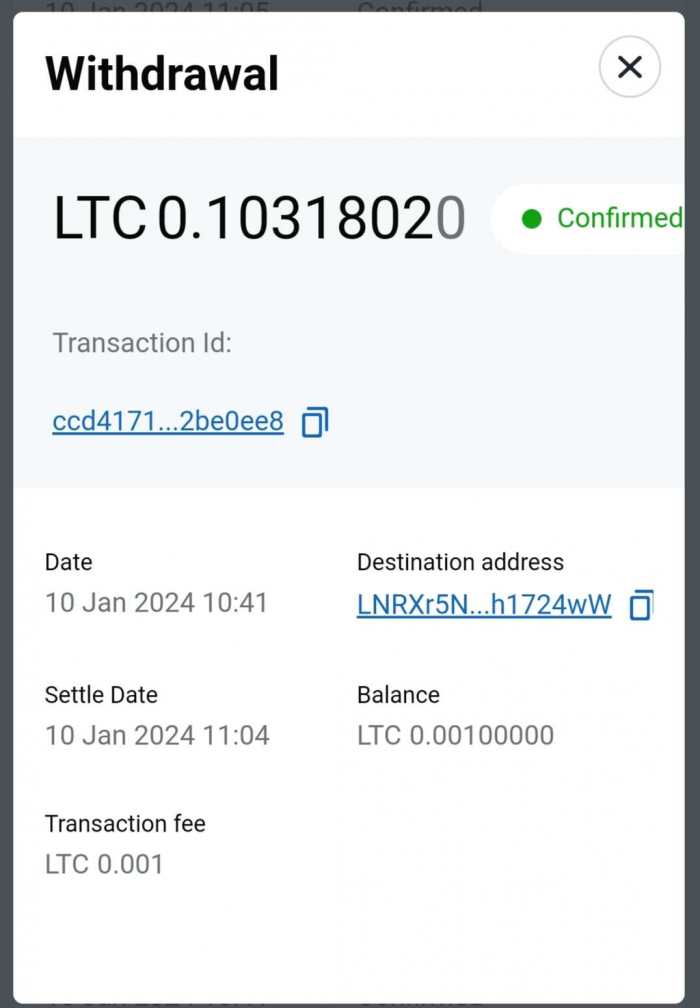Image resolution: width=700 pixels, height=1008 pixels.
Task: Open transaction ID link ccd4171...2be0ee8
Action: [168, 422]
